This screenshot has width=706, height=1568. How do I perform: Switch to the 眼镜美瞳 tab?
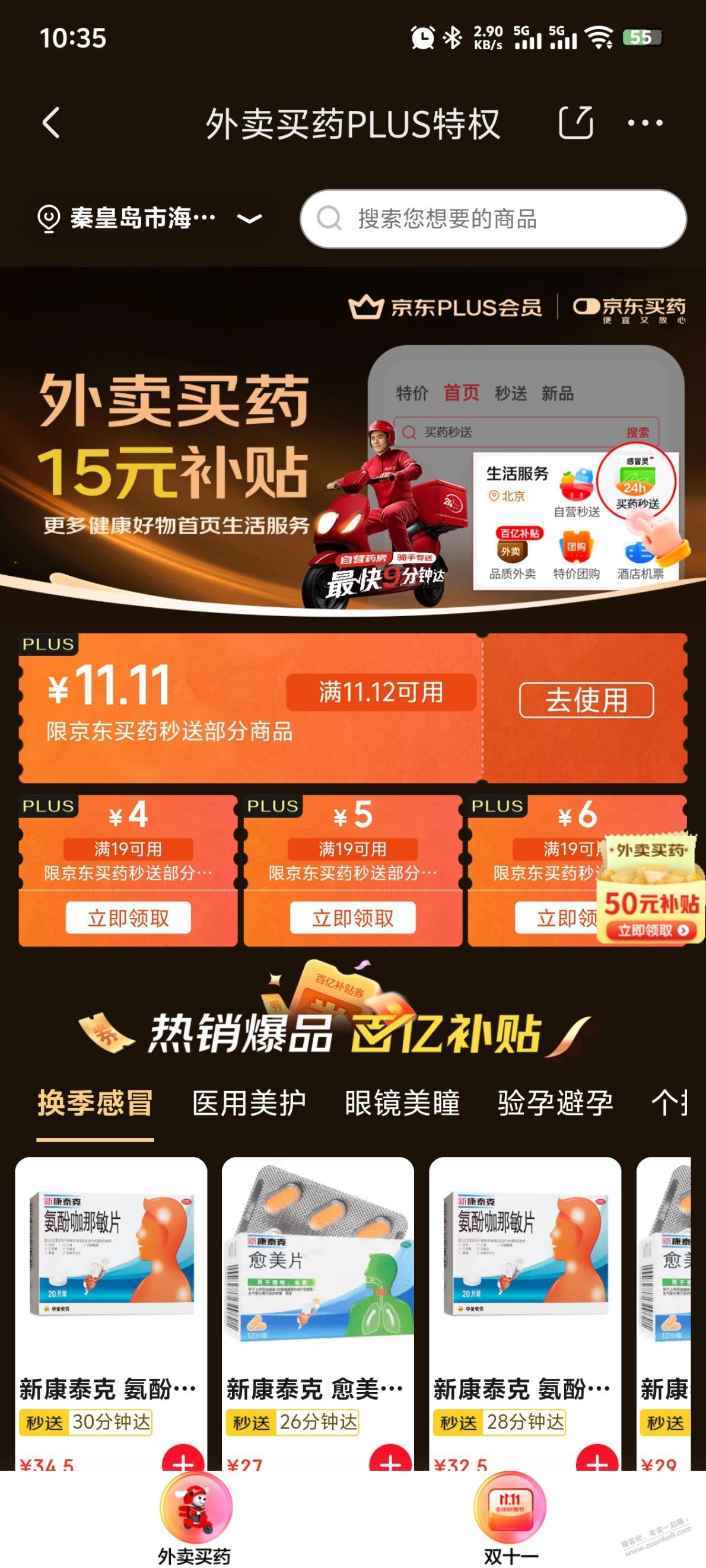(402, 1103)
